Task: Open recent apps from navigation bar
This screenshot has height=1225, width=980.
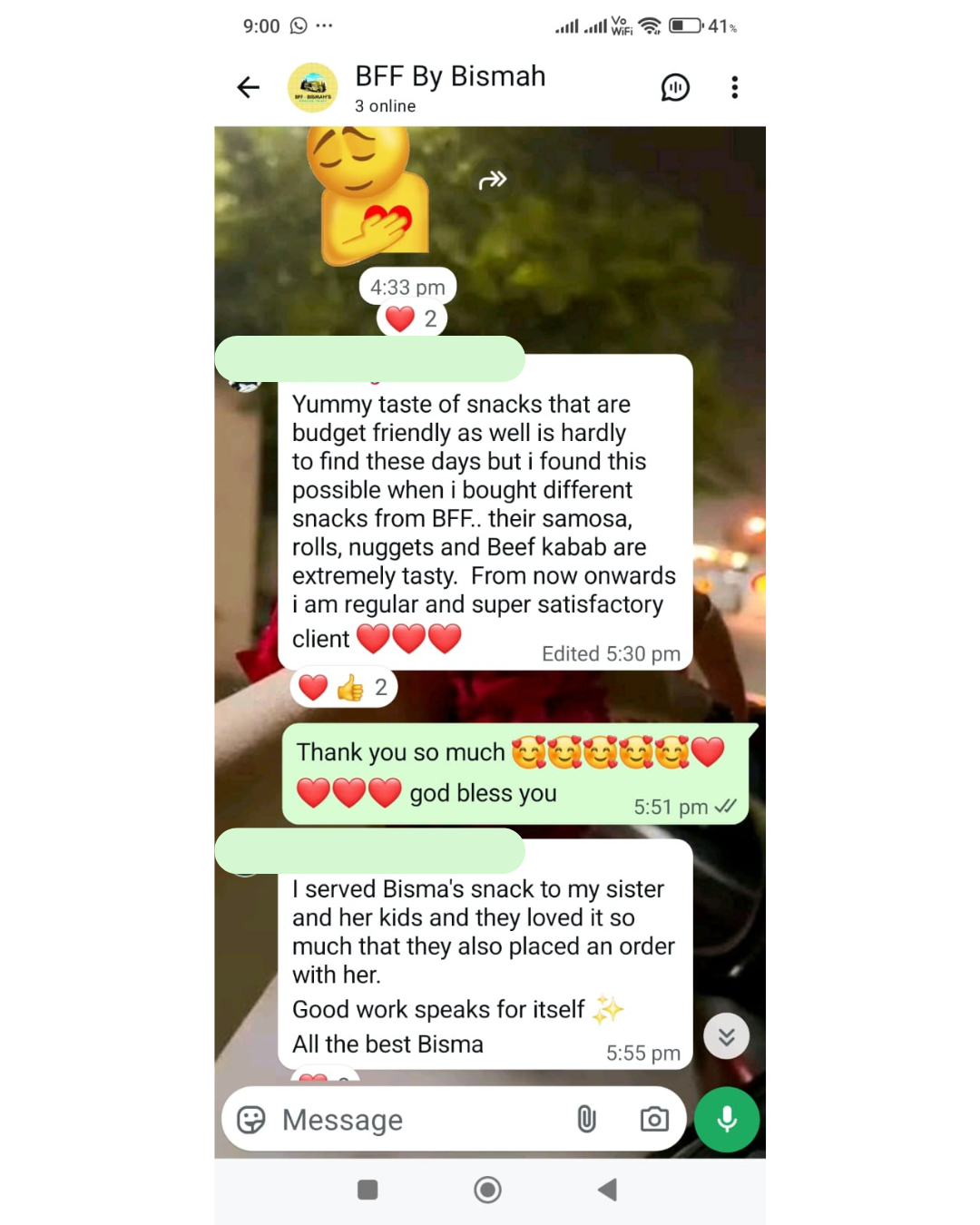Action: [x=367, y=1190]
